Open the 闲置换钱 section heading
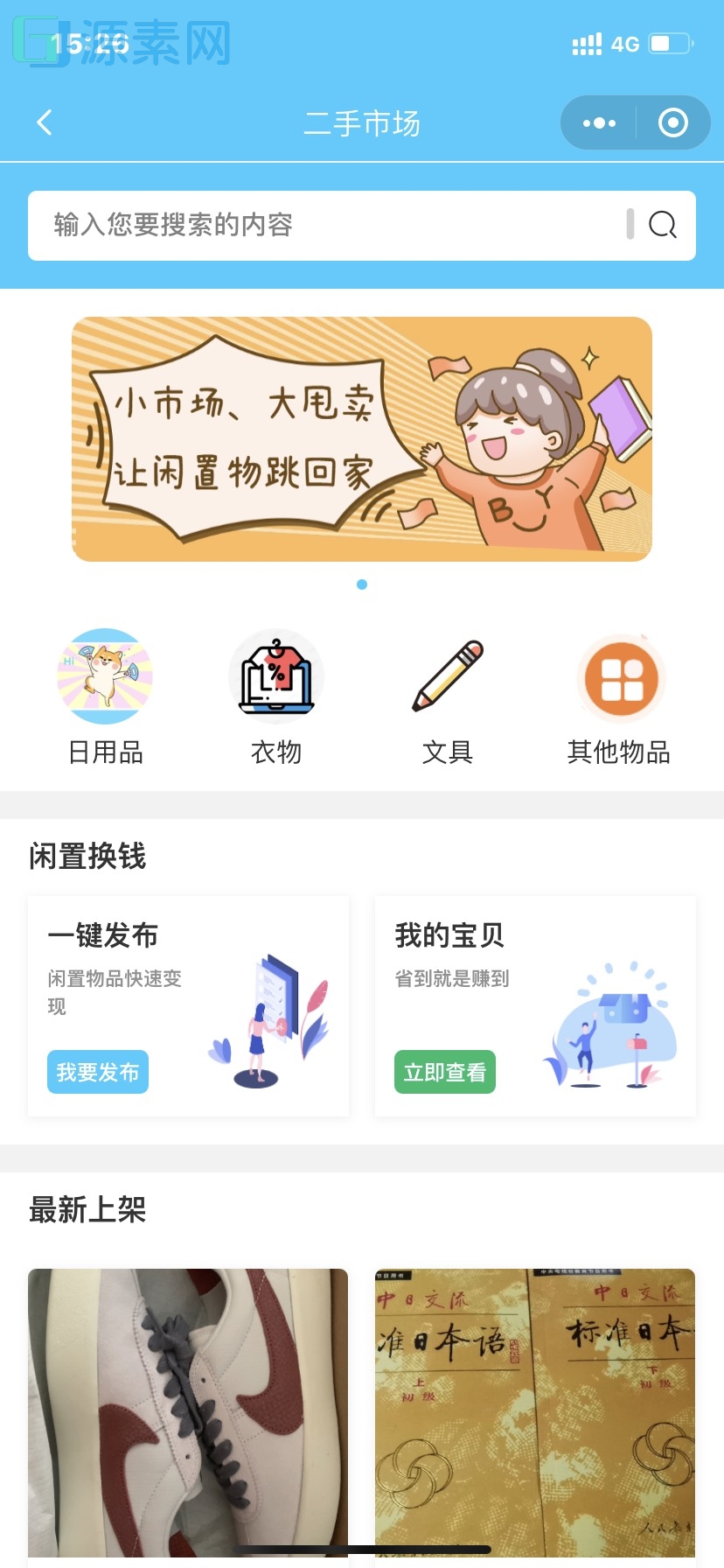This screenshot has height=1568, width=724. 88,857
